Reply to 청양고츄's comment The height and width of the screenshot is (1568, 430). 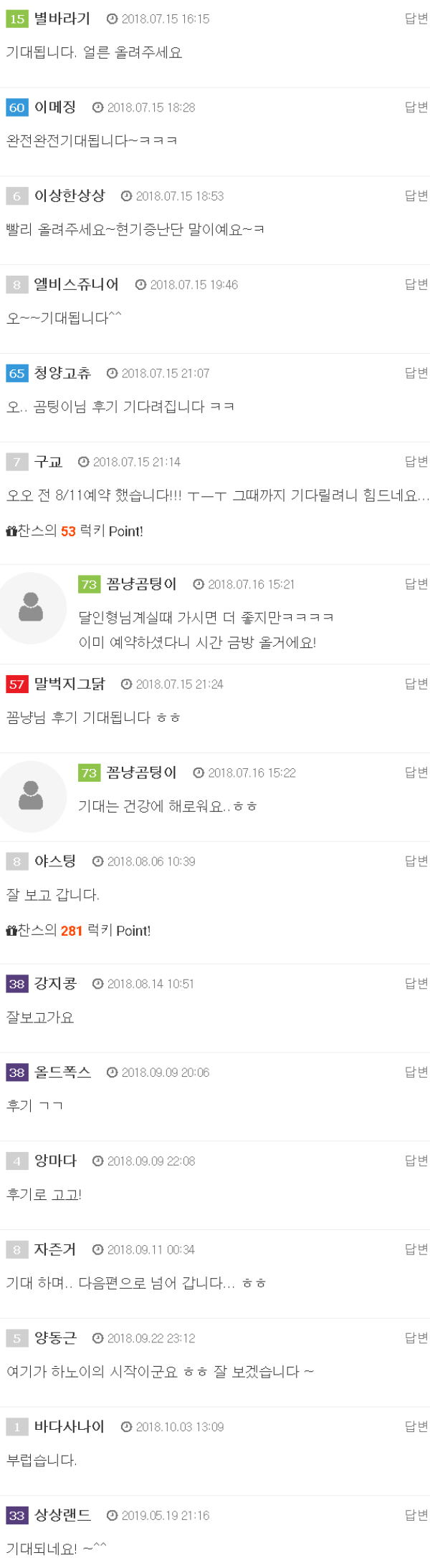(x=416, y=373)
